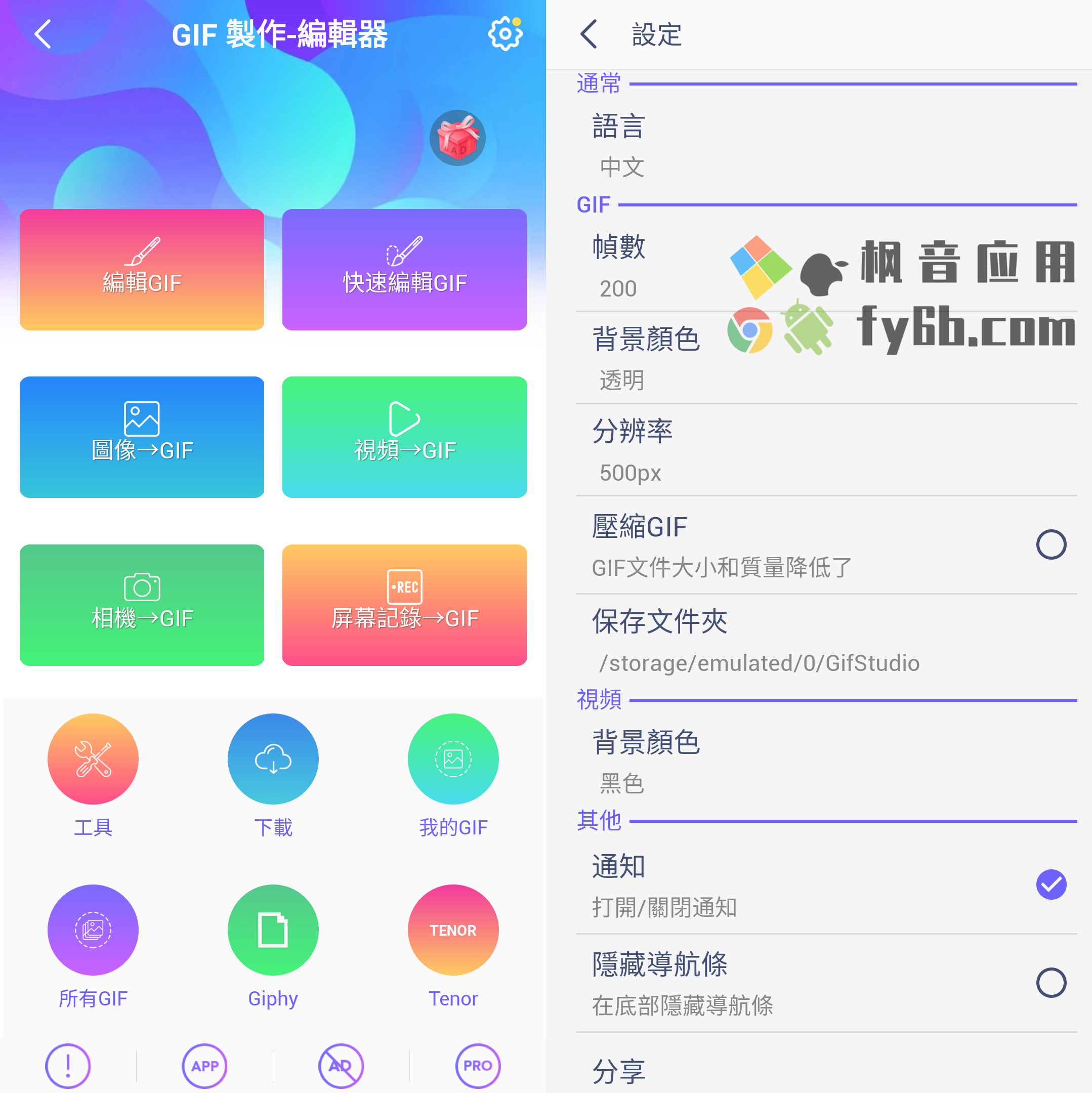
Task: Disable 通知 notifications
Action: point(1050,884)
